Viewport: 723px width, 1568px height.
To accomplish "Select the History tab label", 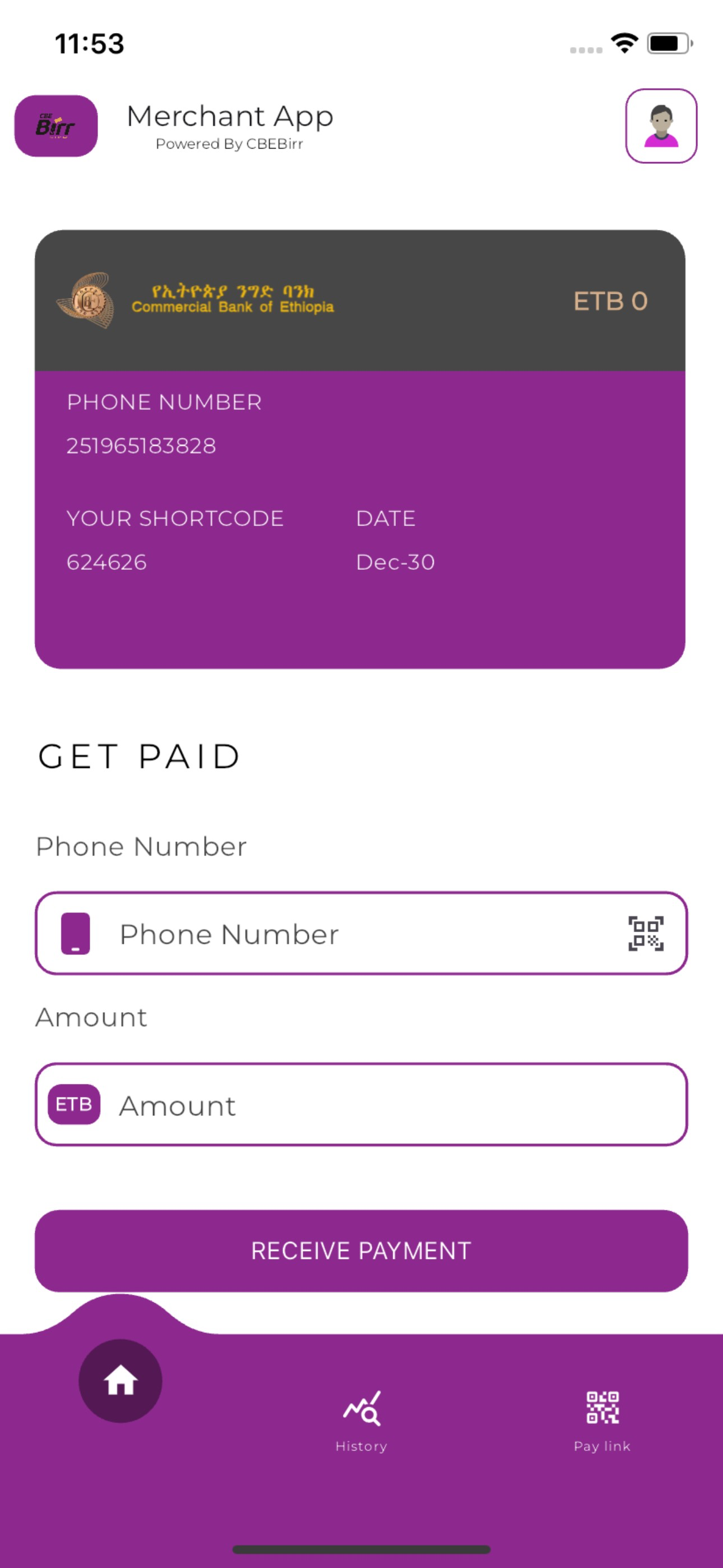I will pyautogui.click(x=360, y=1446).
